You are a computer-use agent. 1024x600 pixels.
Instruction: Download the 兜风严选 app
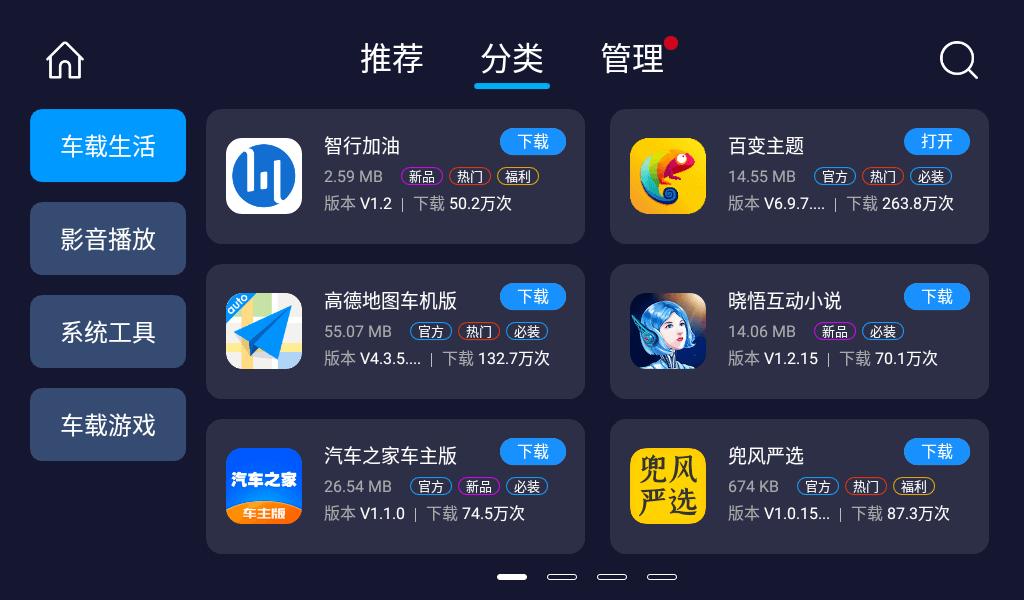point(937,452)
